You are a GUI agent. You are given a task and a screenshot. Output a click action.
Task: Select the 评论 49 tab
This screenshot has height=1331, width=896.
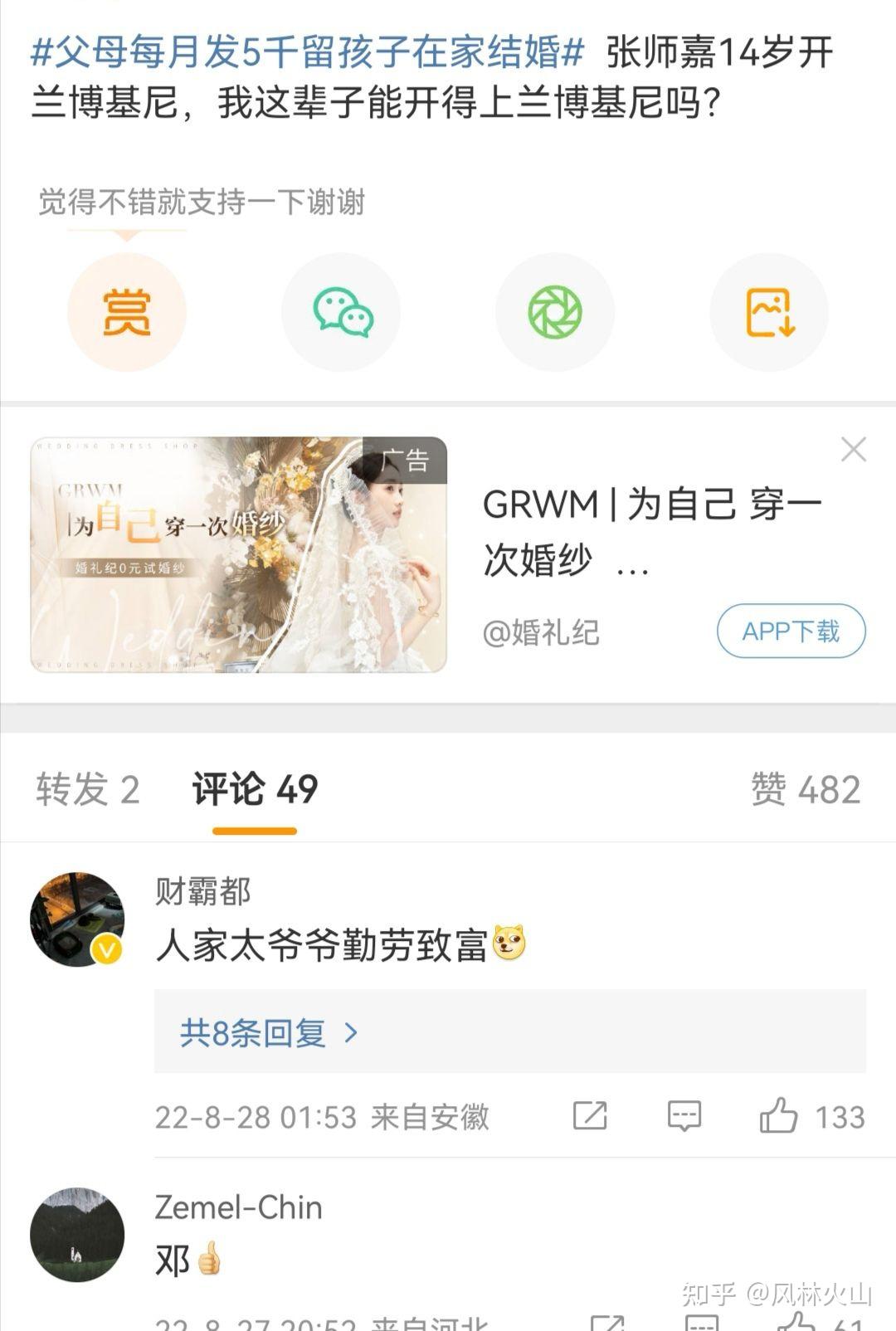[x=255, y=789]
